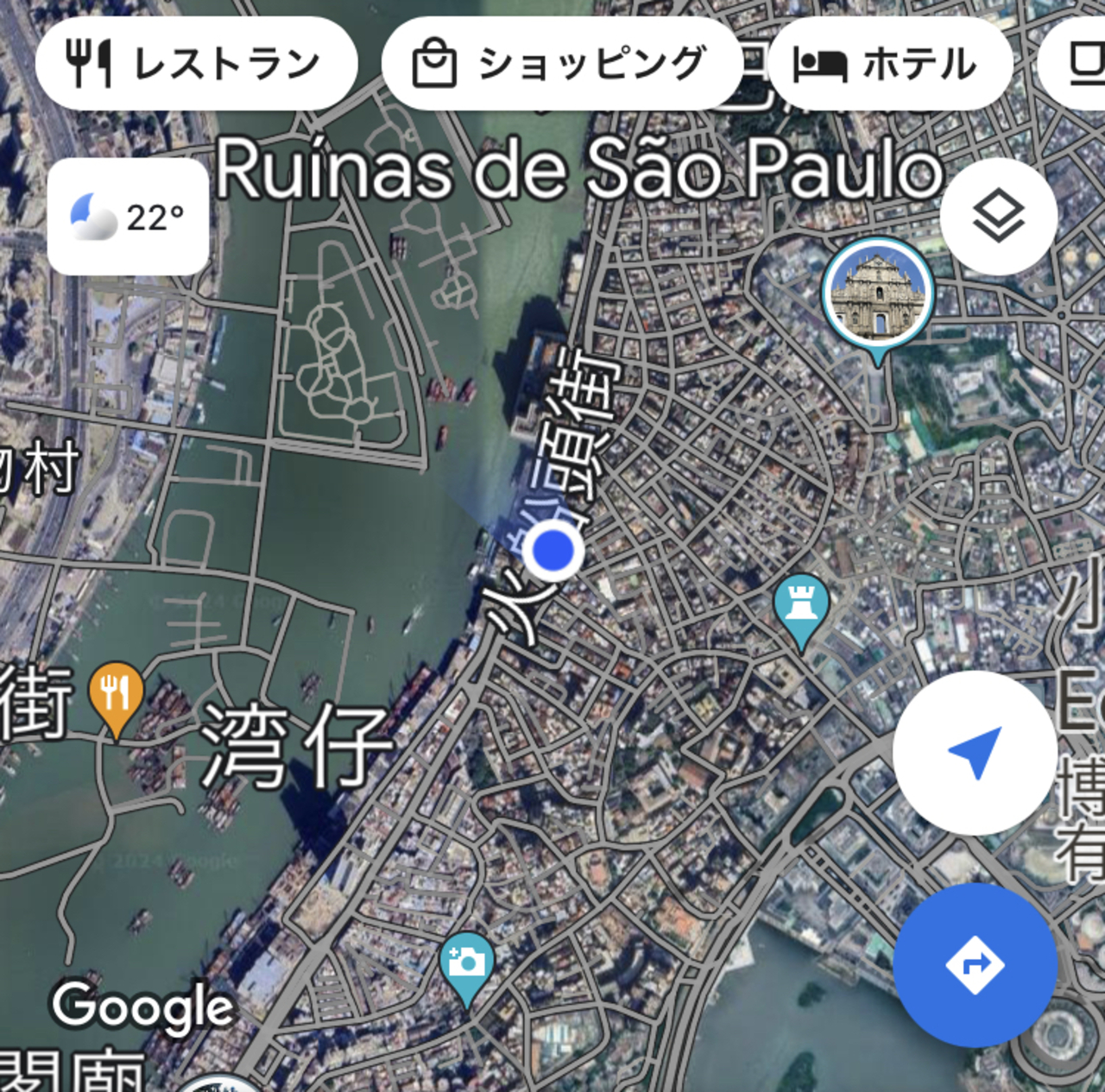Image resolution: width=1105 pixels, height=1092 pixels.
Task: Select the レストラン filter chip
Action: coord(196,64)
